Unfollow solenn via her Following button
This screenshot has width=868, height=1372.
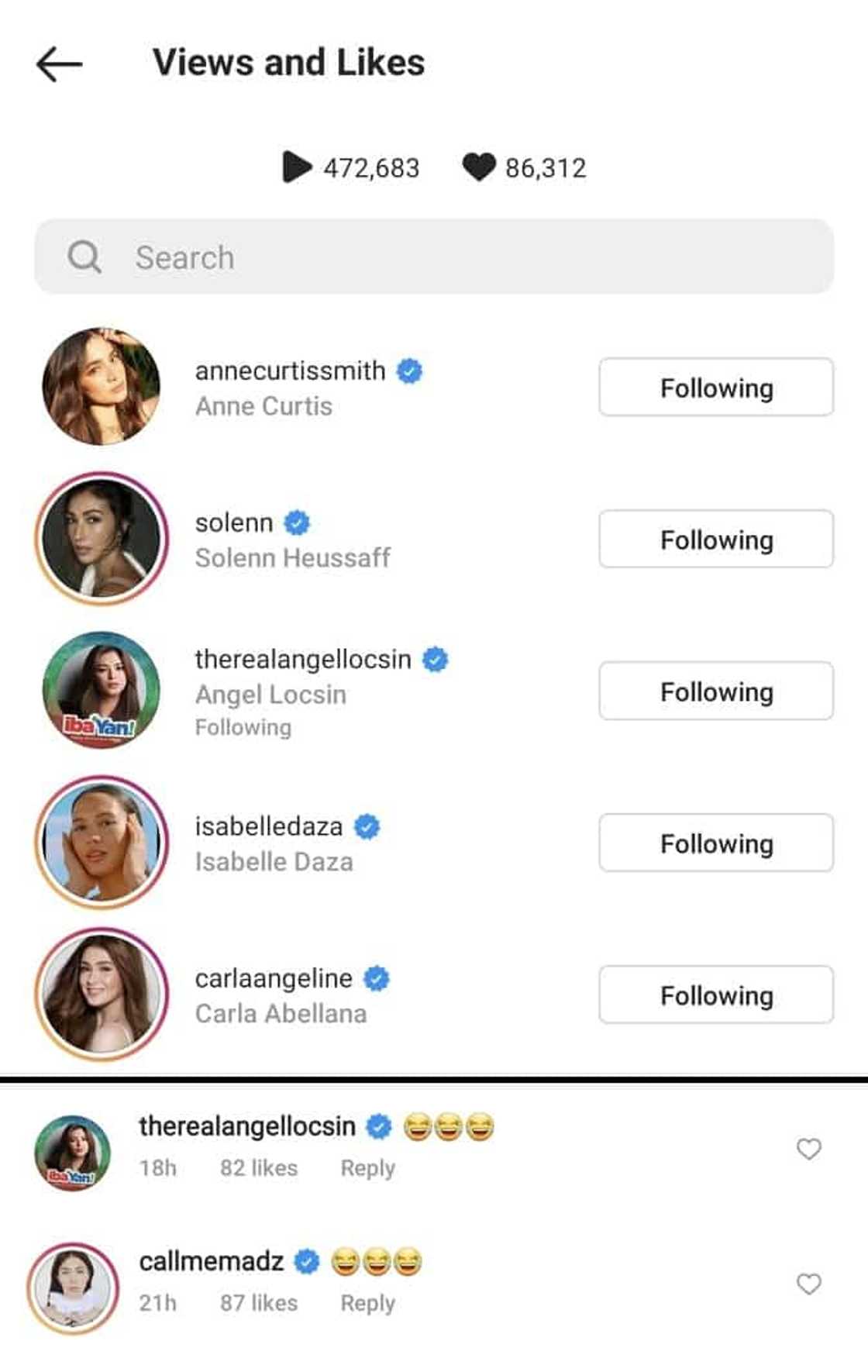[715, 539]
